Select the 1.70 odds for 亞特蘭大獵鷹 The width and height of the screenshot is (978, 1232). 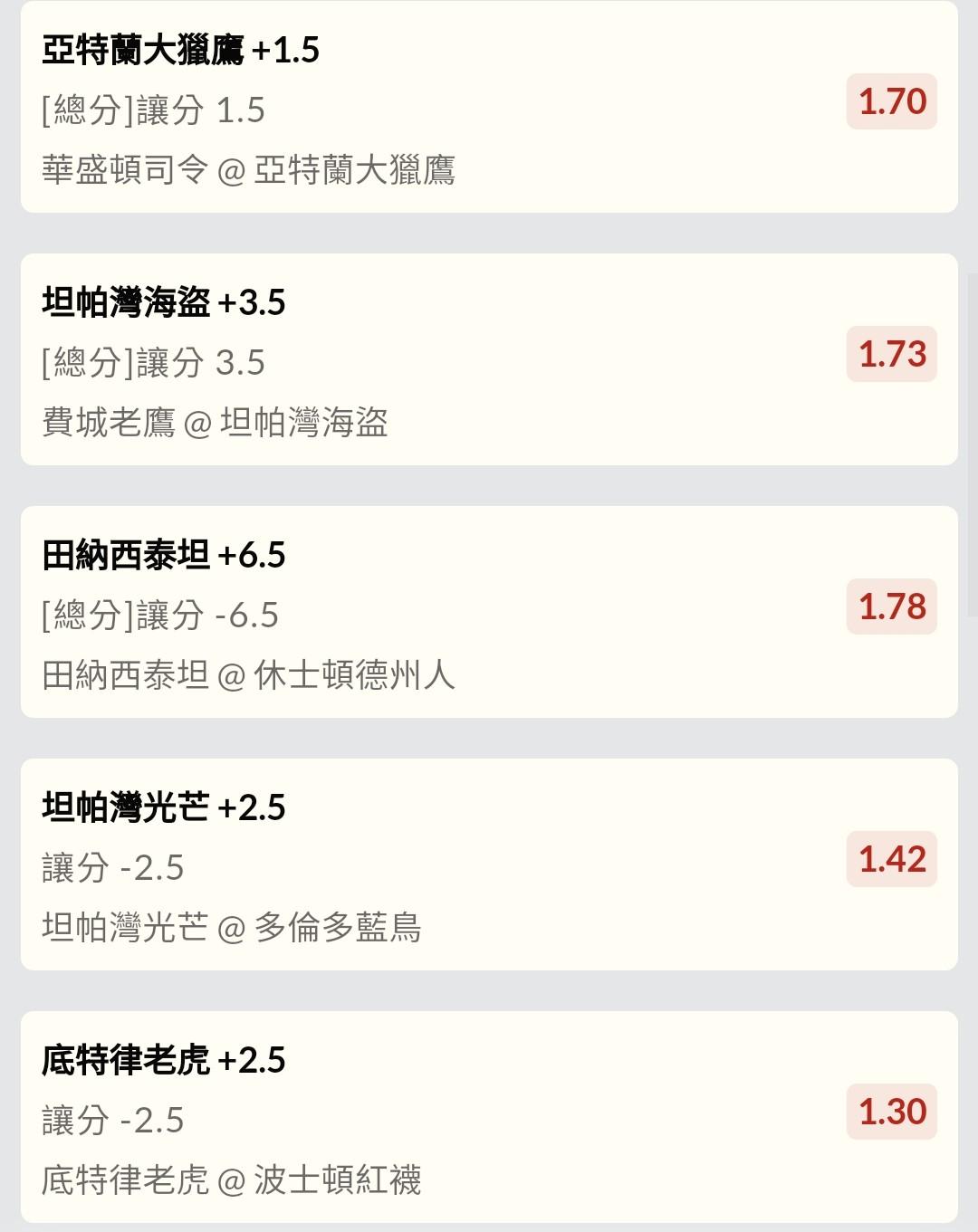tap(891, 101)
